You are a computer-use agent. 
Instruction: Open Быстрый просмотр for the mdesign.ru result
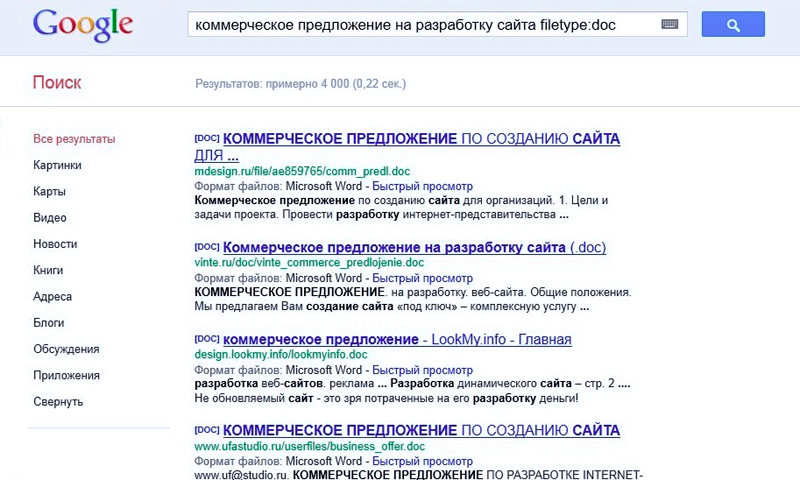click(422, 187)
